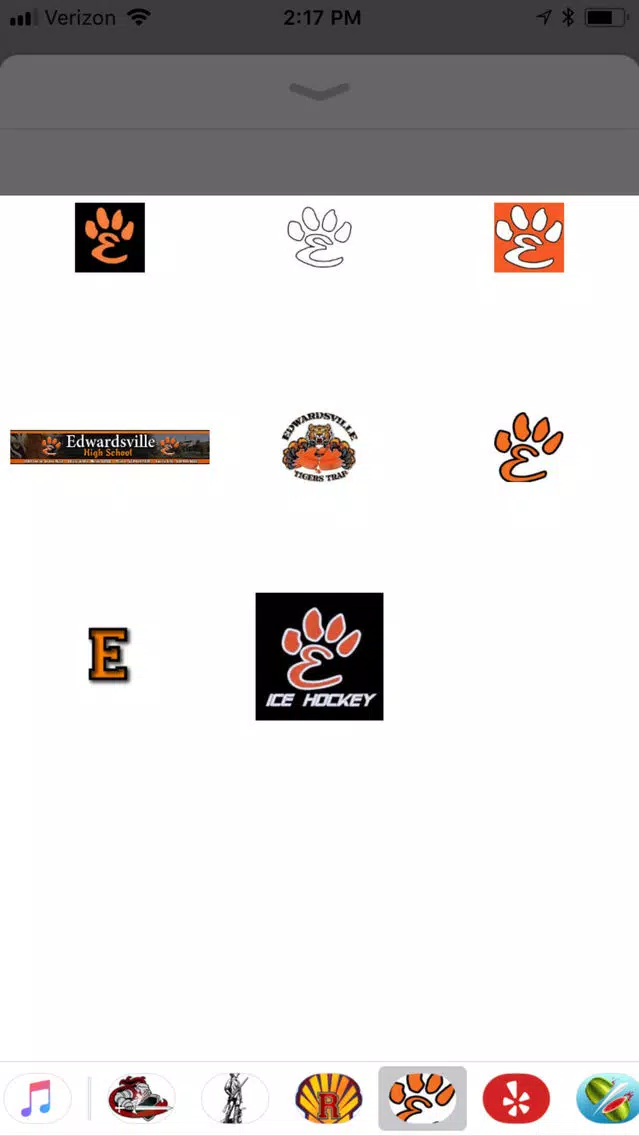Switch to the shell R sticker pack
This screenshot has width=639, height=1136.
point(329,1098)
